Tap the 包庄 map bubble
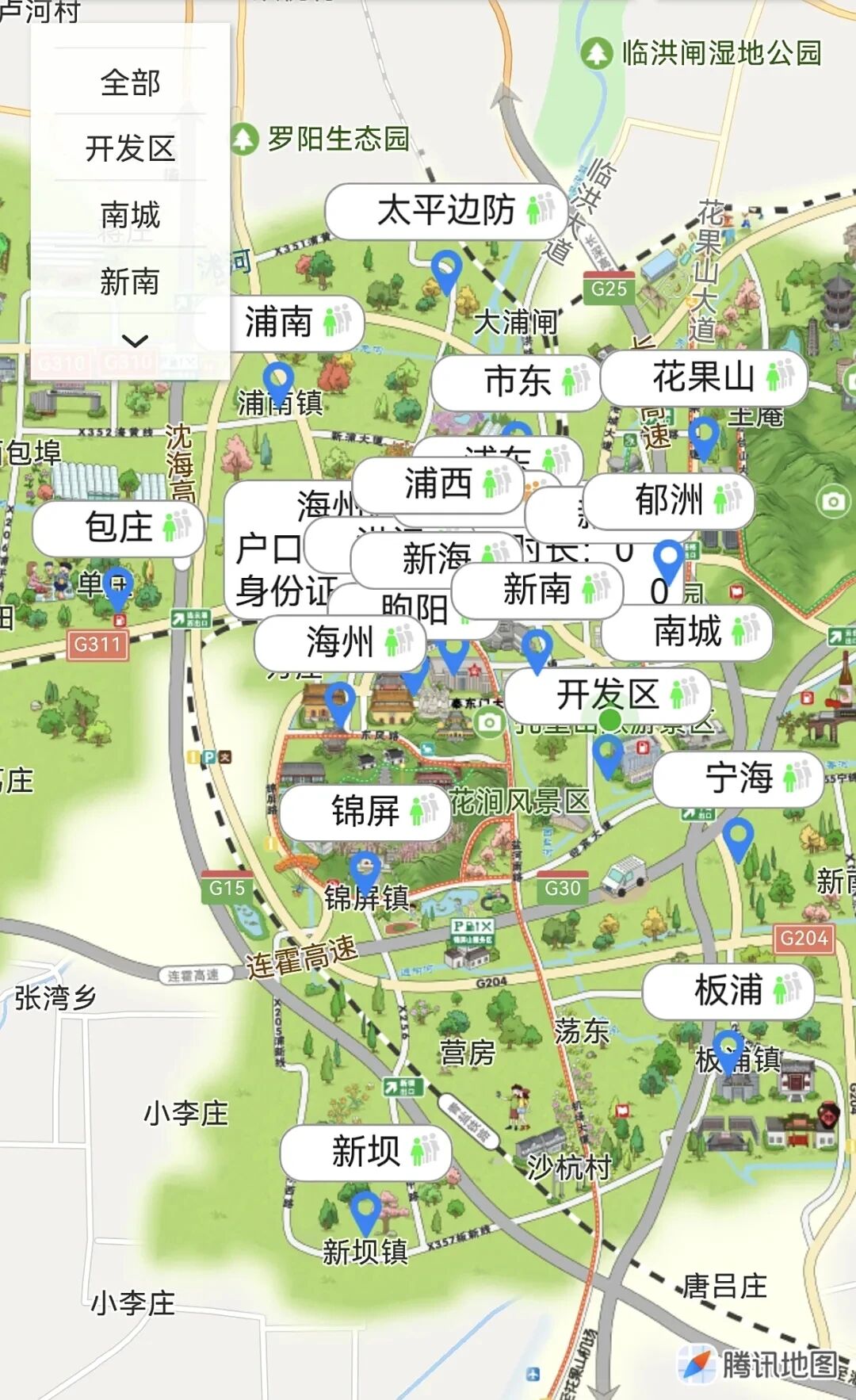This screenshot has height=1400, width=856. tap(119, 528)
